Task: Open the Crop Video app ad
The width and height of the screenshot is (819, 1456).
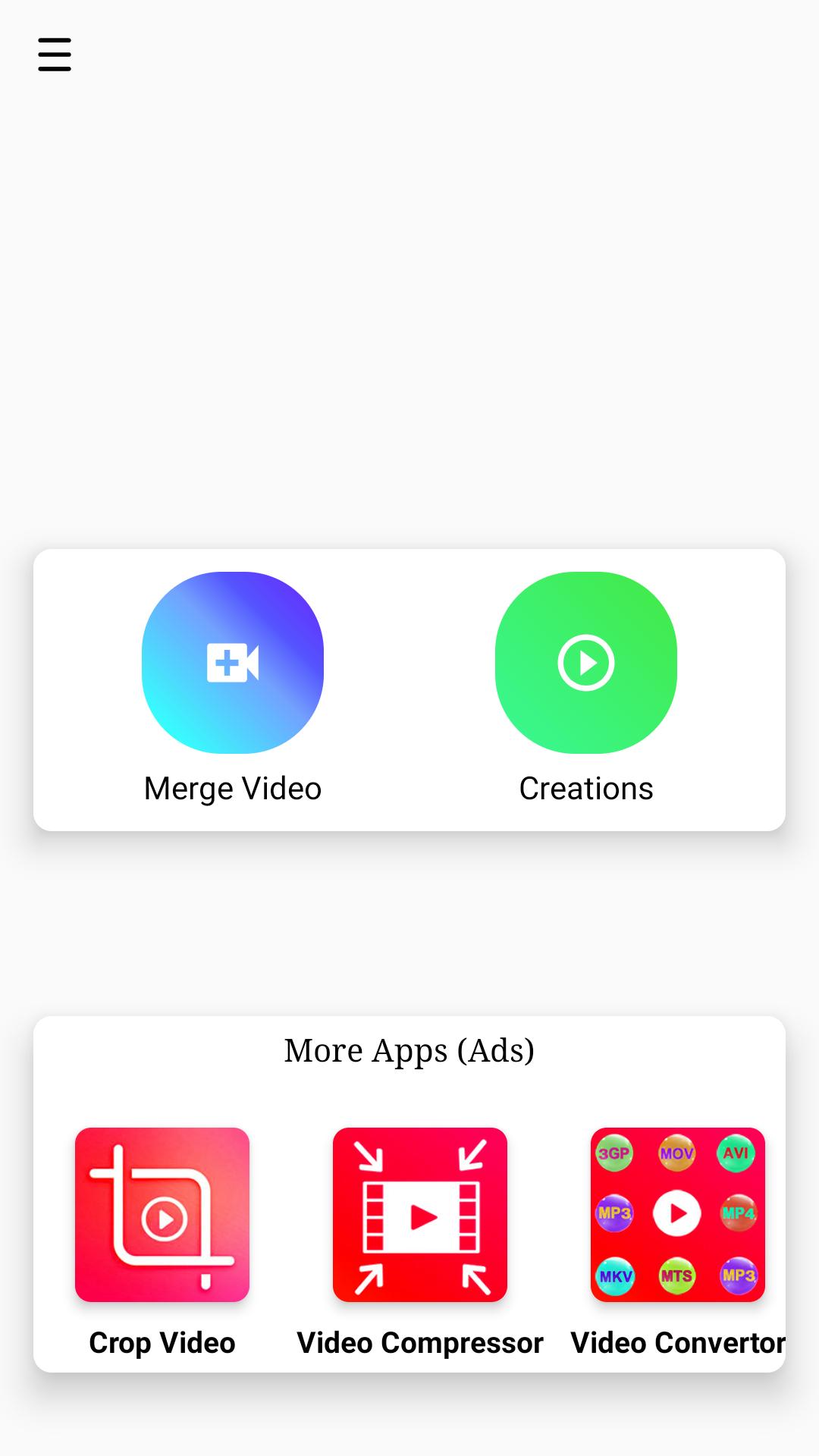Action: (x=162, y=1215)
